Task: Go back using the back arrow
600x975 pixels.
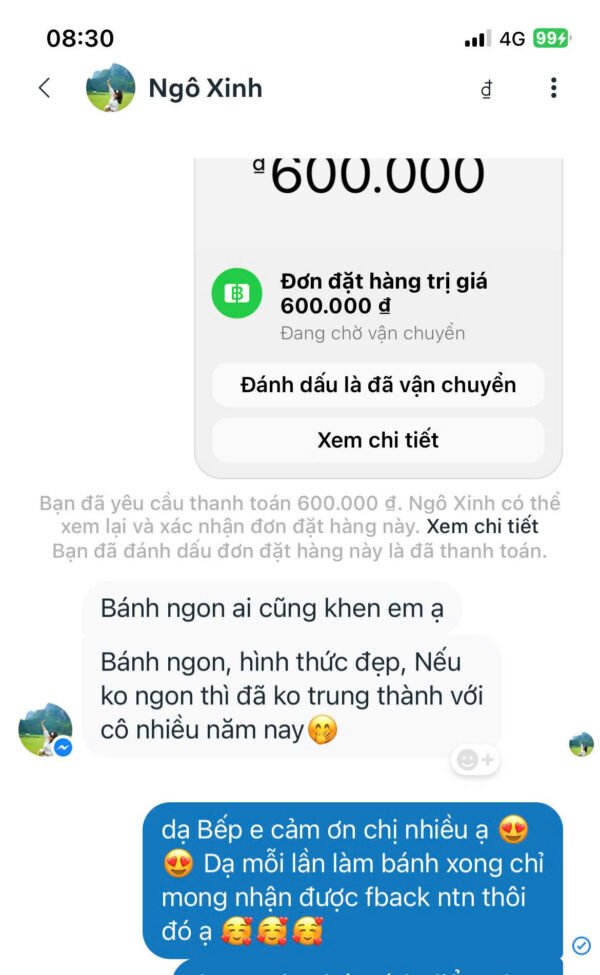Action: 44,88
